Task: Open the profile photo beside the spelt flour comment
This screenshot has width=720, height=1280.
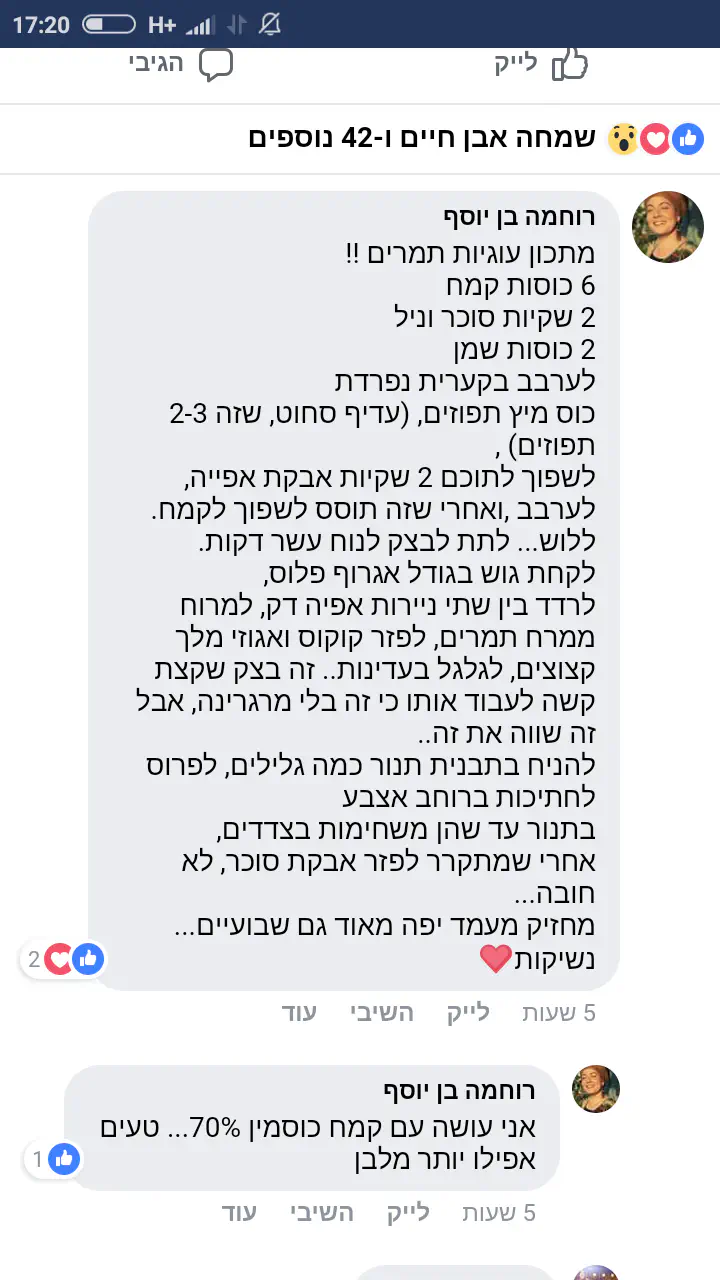Action: coord(596,1089)
